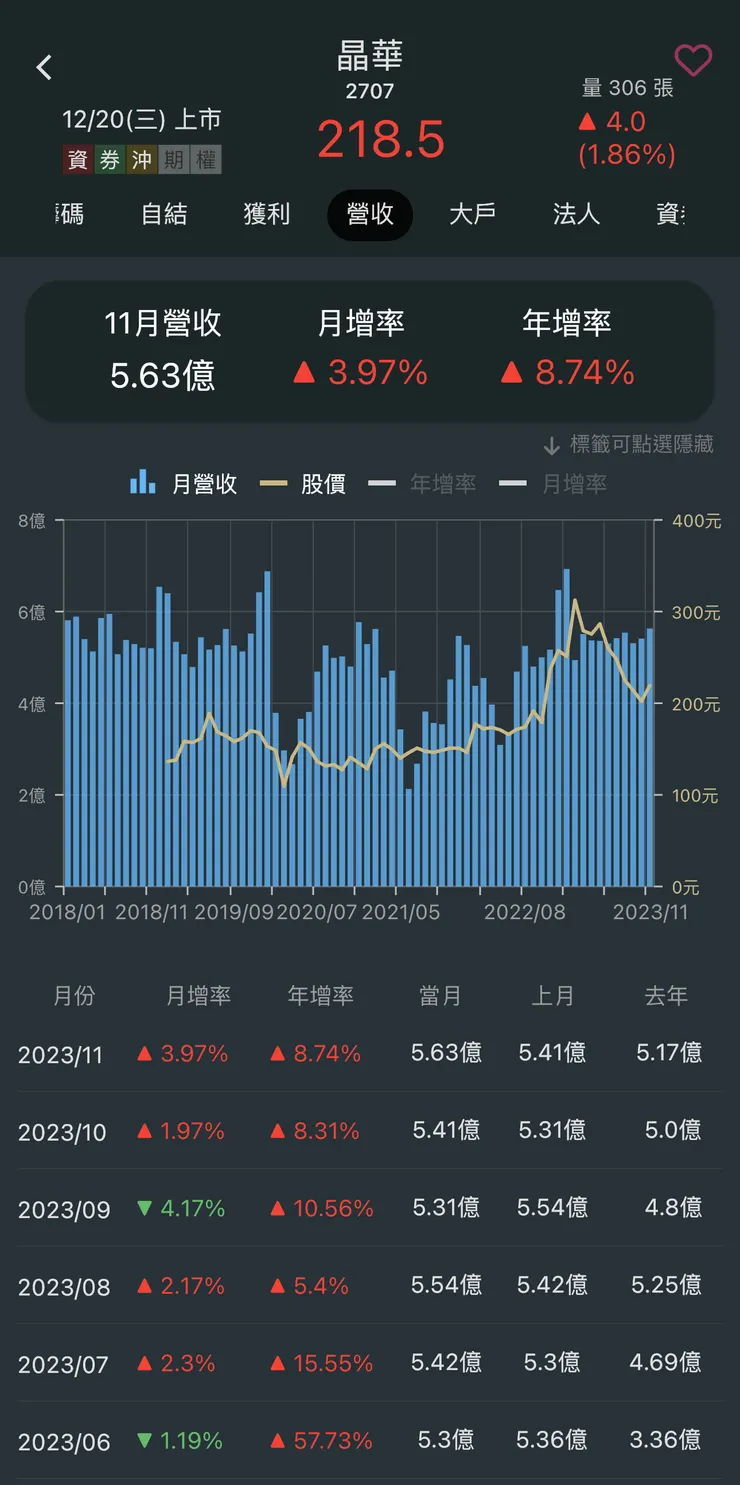Tap the back arrow to return
Viewport: 740px width, 1485px height.
click(44, 66)
